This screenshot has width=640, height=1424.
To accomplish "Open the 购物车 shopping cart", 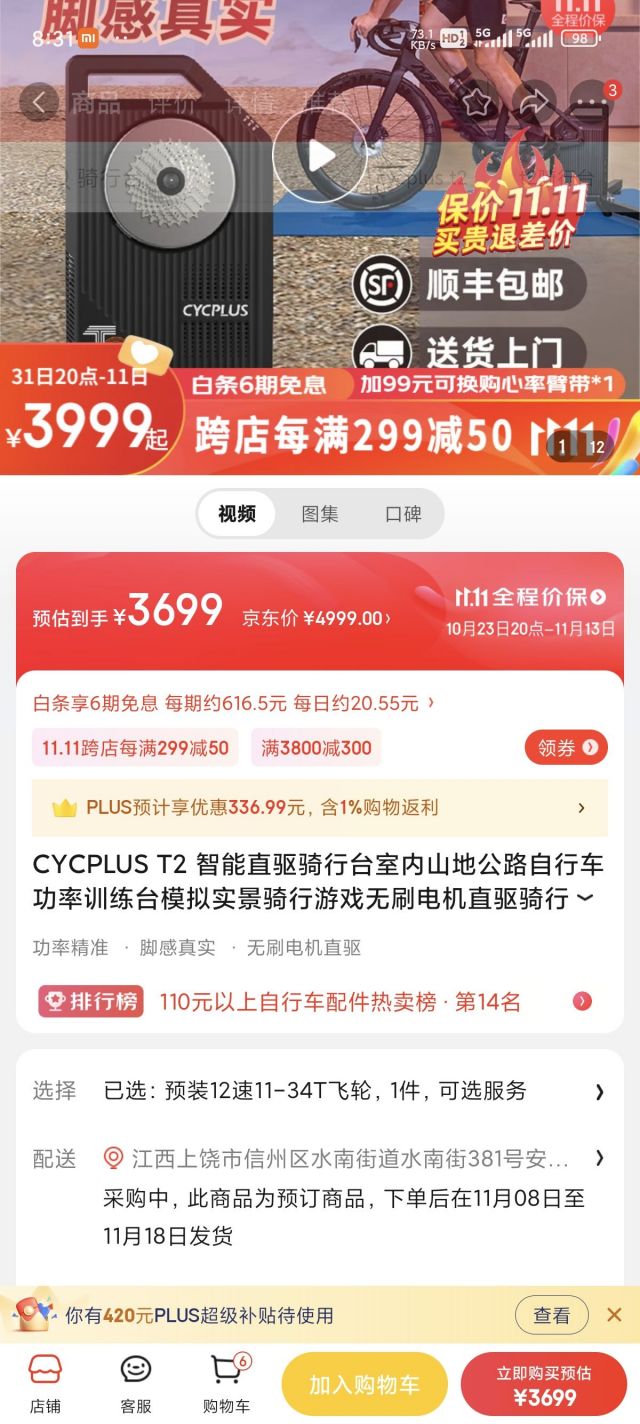I will [x=227, y=1384].
